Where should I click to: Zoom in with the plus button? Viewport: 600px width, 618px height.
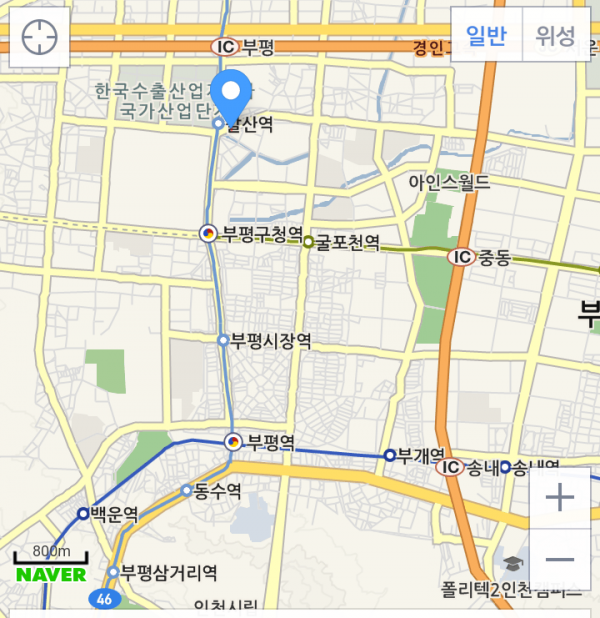pos(561,498)
